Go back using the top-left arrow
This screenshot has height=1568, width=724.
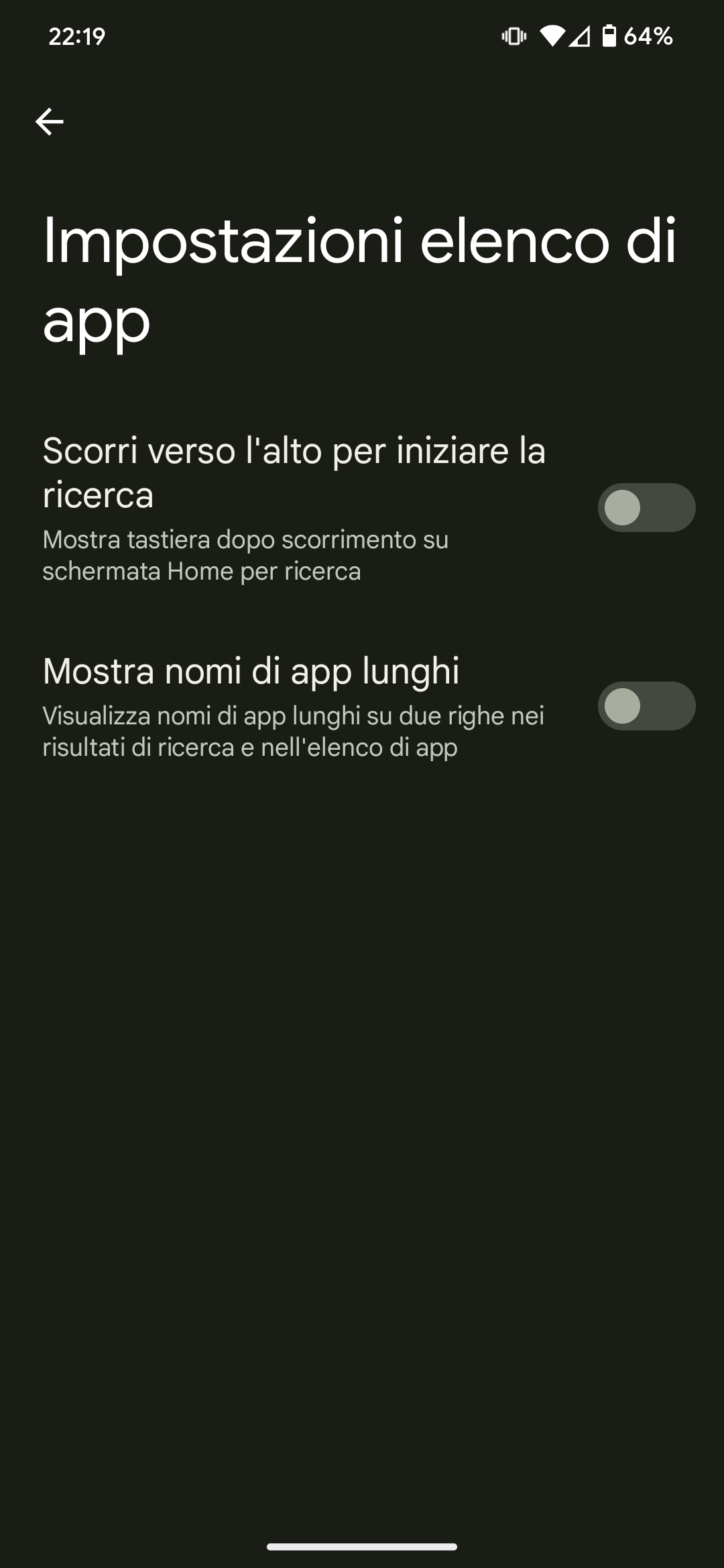click(x=49, y=121)
